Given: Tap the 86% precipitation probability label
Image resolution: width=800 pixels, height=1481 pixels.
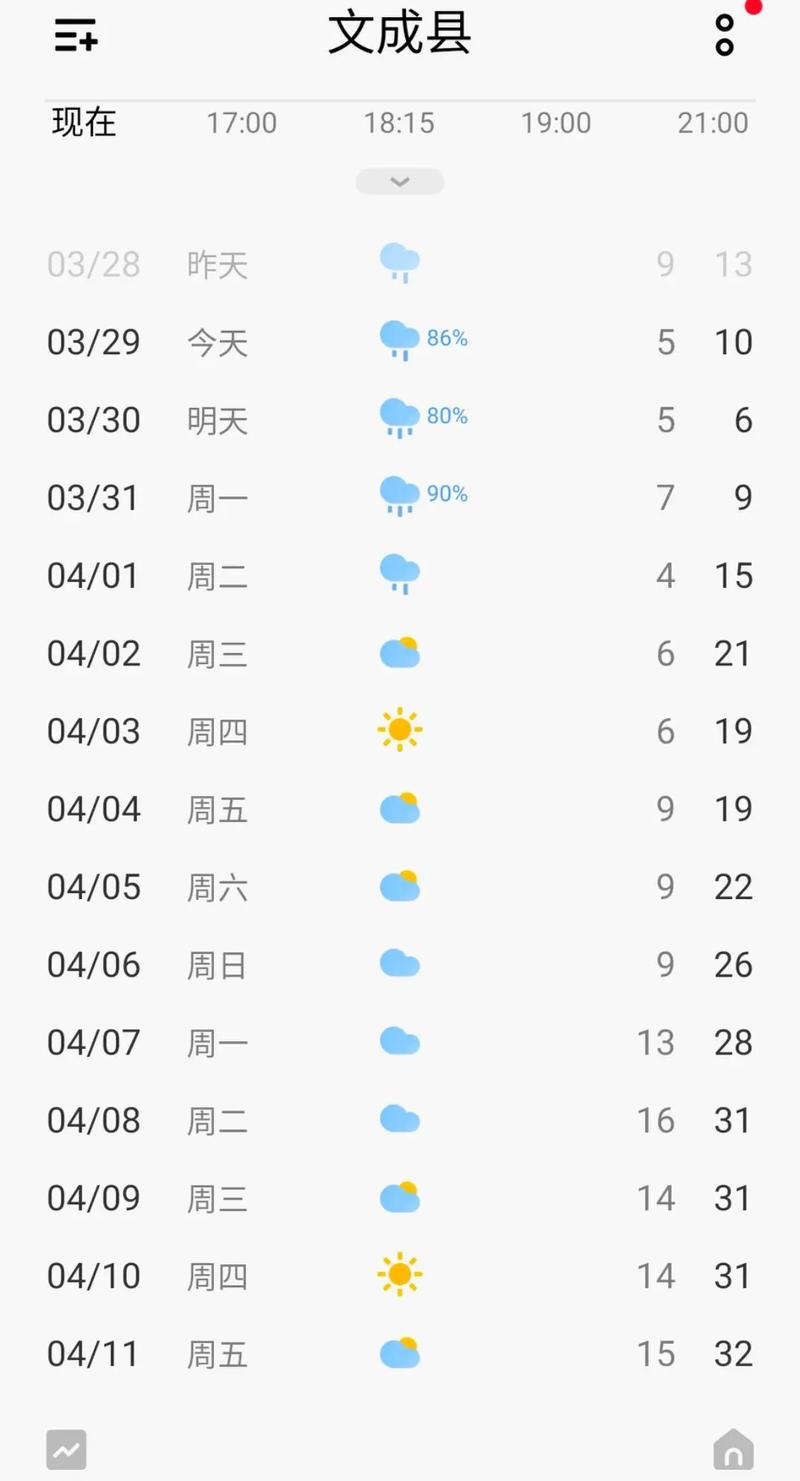Looking at the screenshot, I should click(x=445, y=339).
